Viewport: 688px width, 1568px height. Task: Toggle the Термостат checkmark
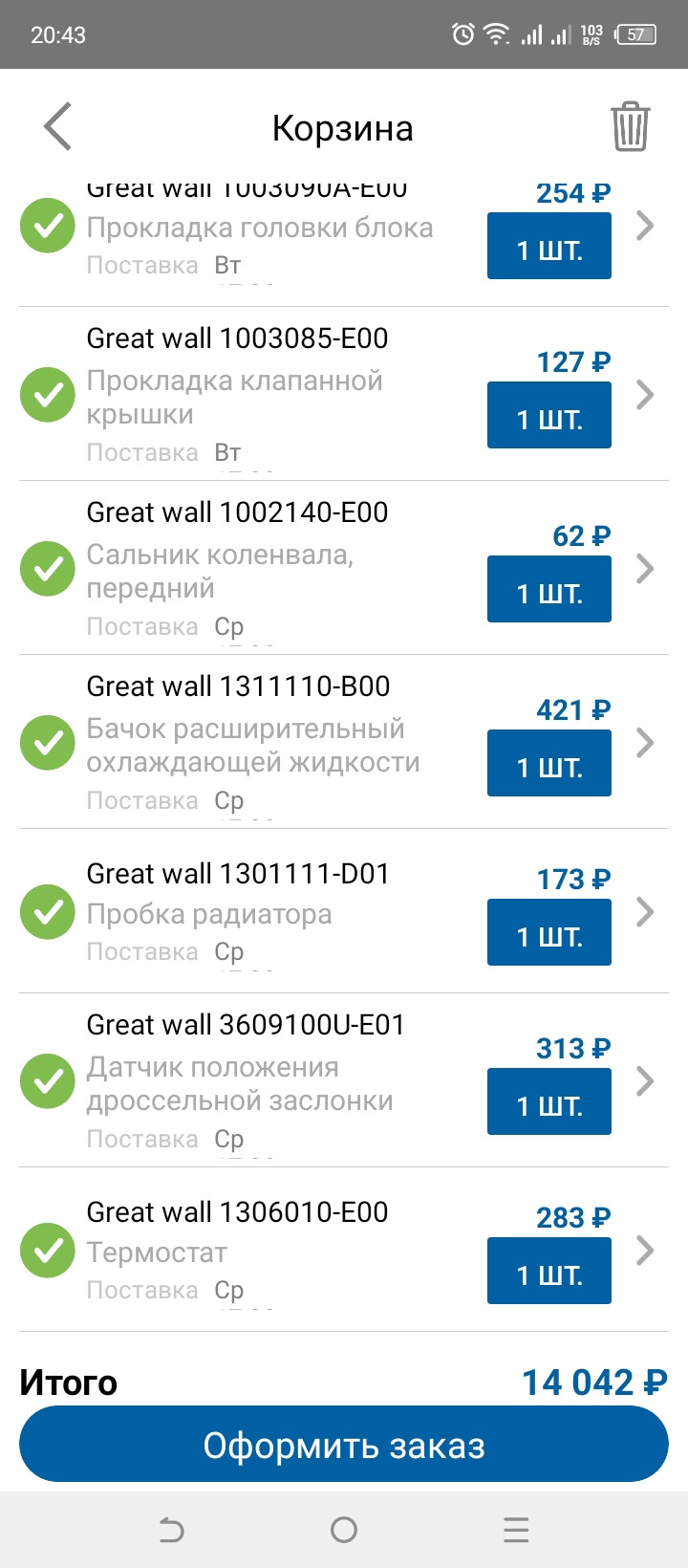[48, 1250]
